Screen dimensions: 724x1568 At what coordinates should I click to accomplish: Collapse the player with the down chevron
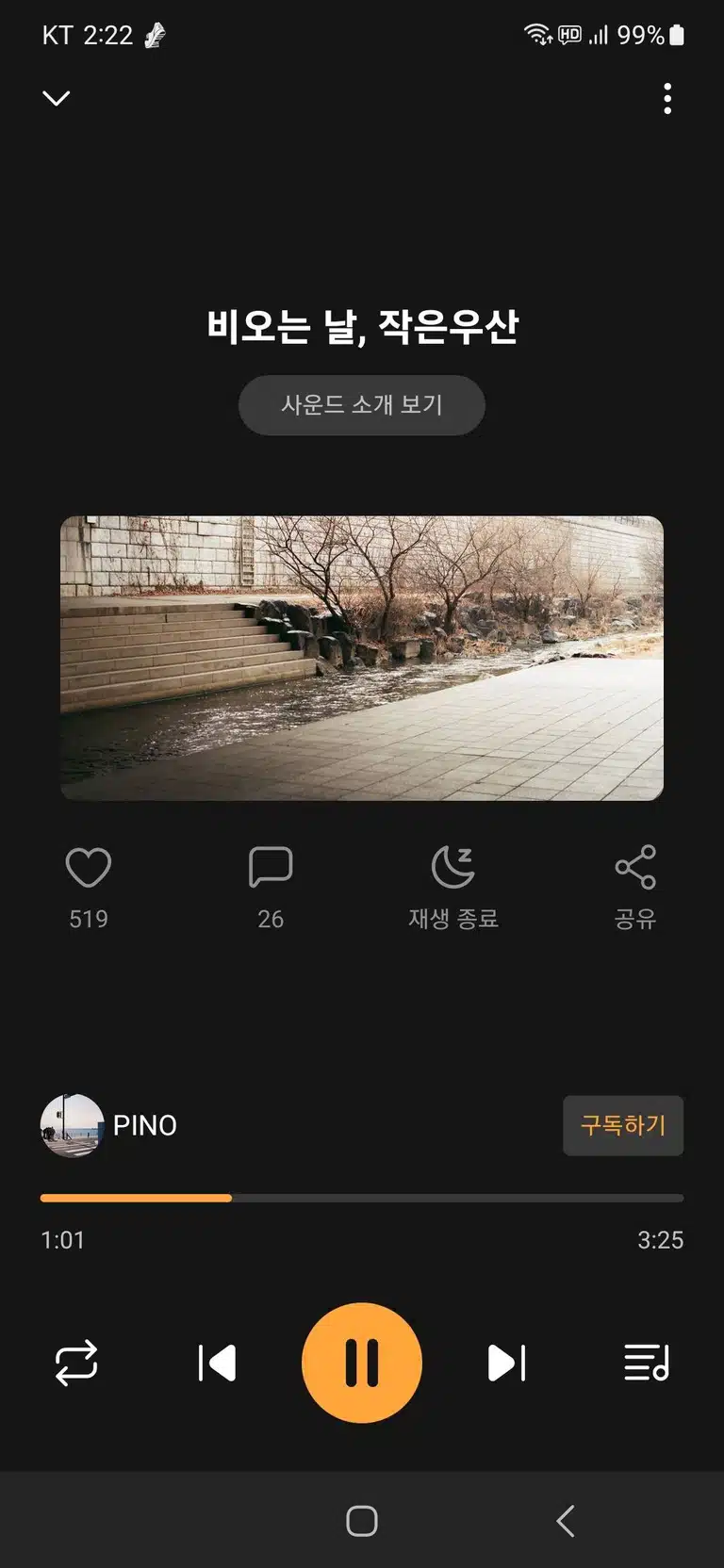57,98
